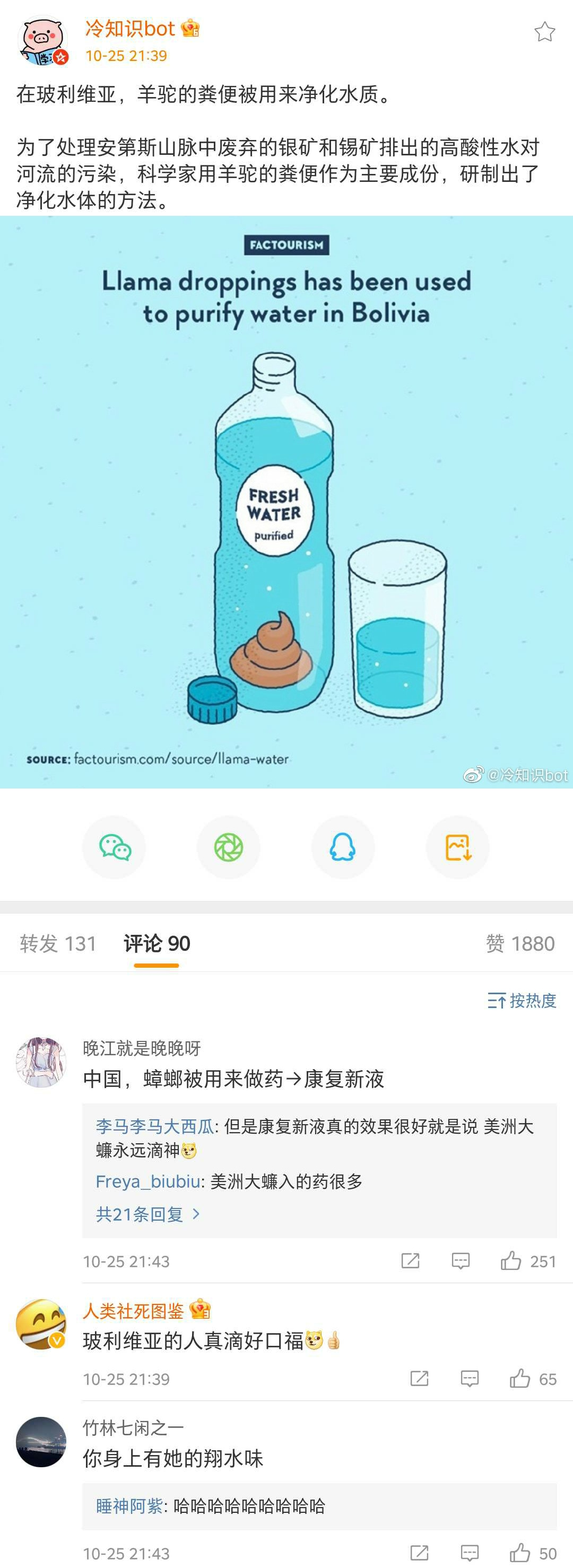The image size is (573, 1568).
Task: Favorite this post with the star icon
Action: coord(544,32)
